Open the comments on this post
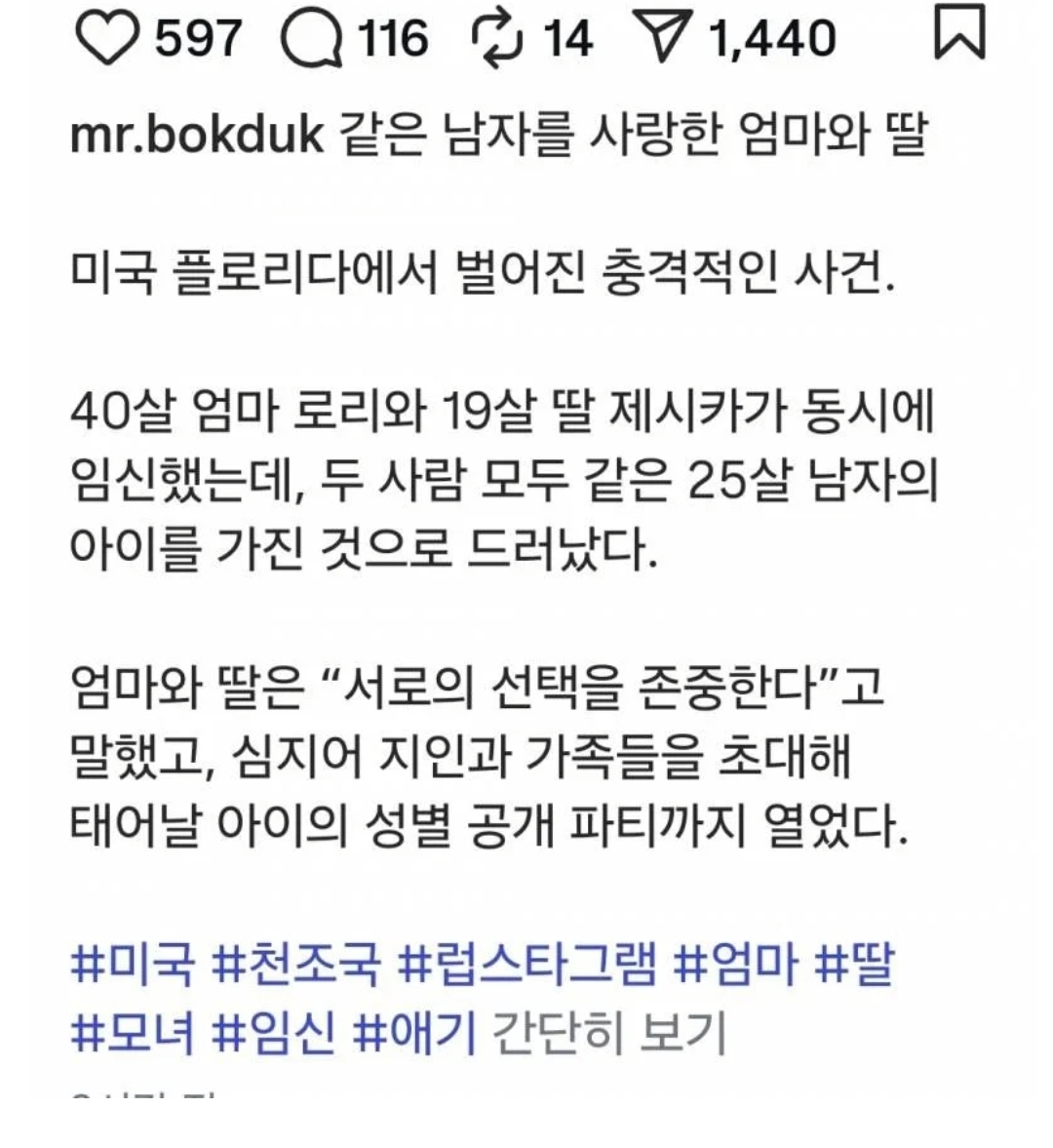This screenshot has height=1148, width=1053. [311, 39]
